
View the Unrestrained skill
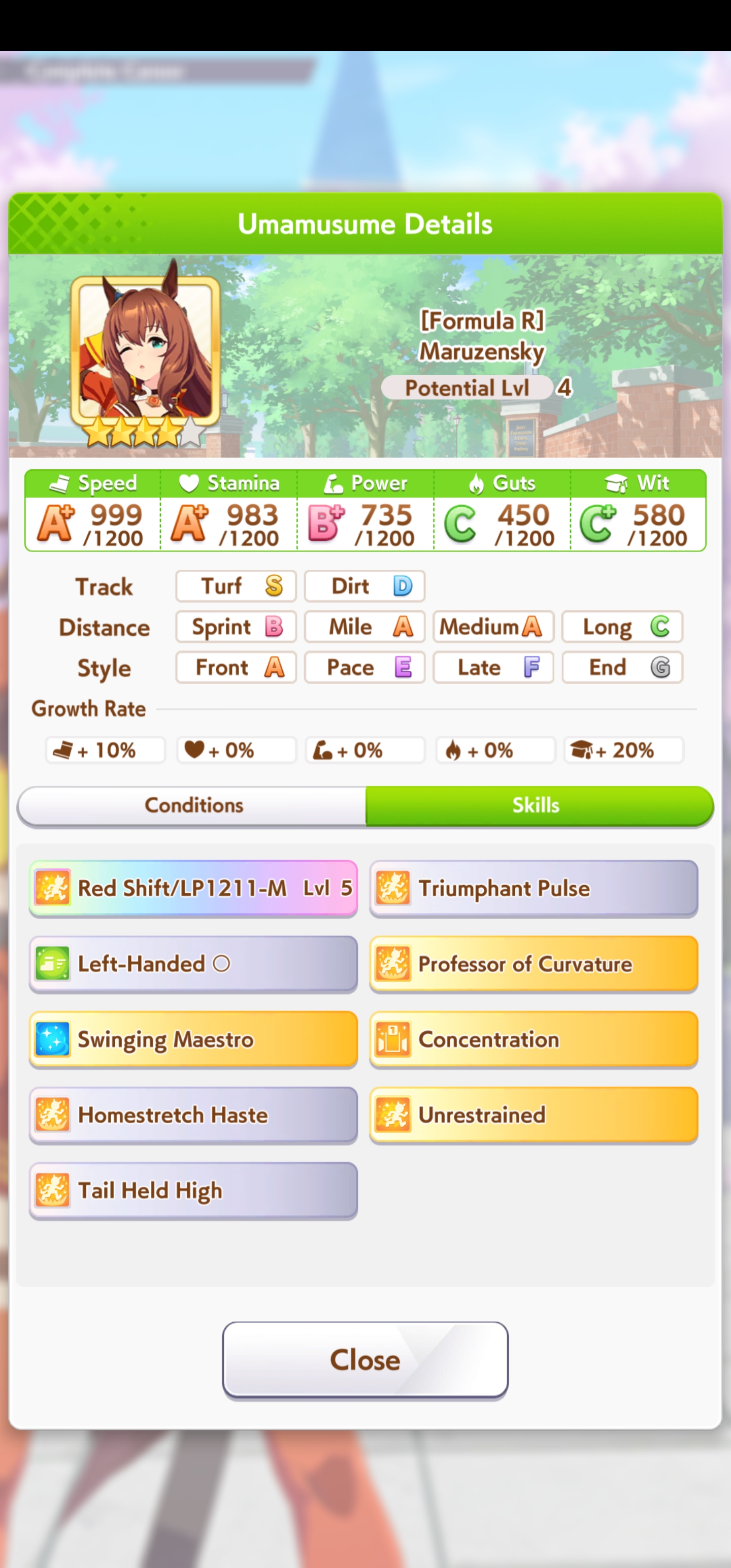533,1115
